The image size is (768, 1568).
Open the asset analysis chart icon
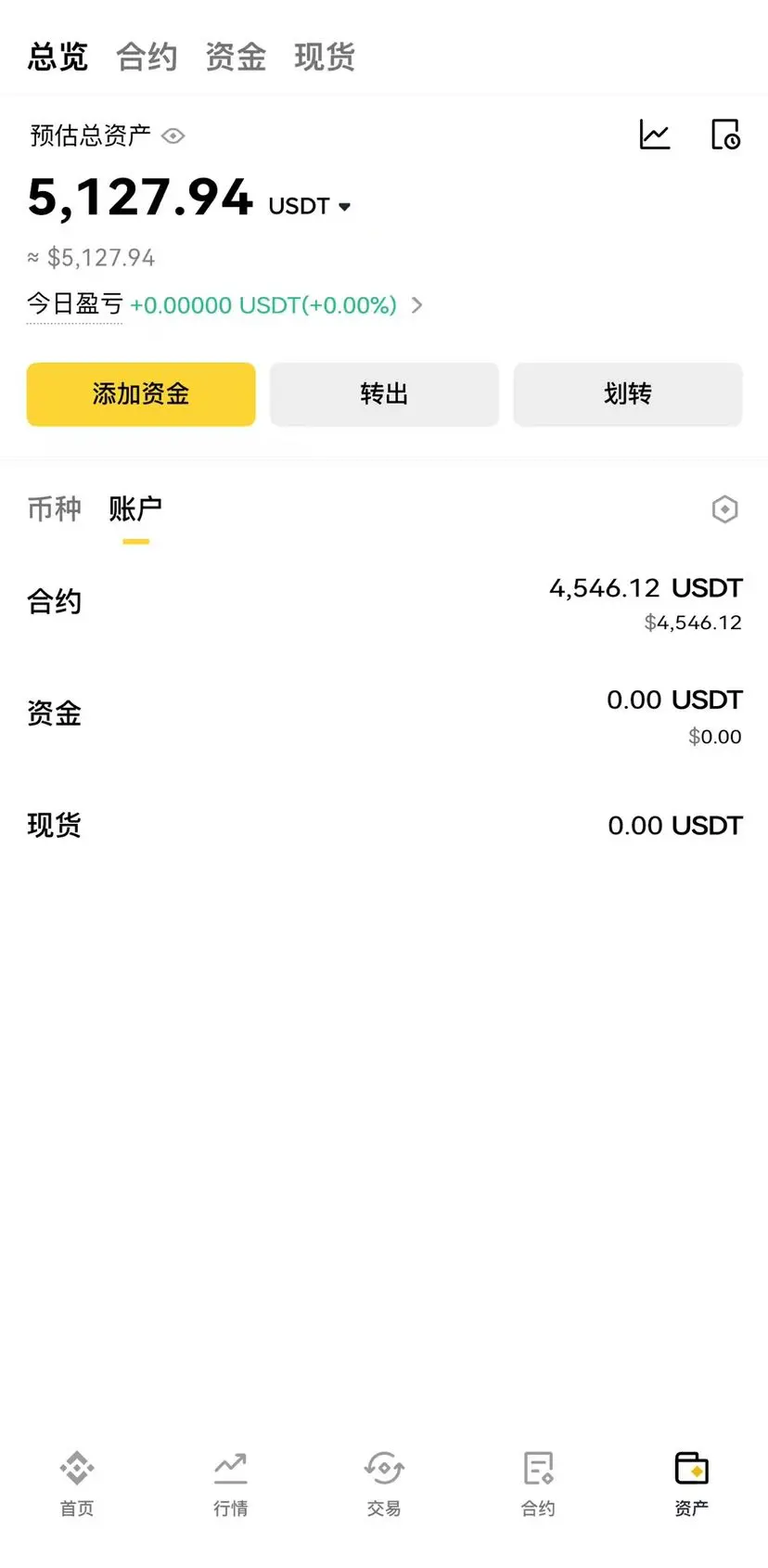655,135
